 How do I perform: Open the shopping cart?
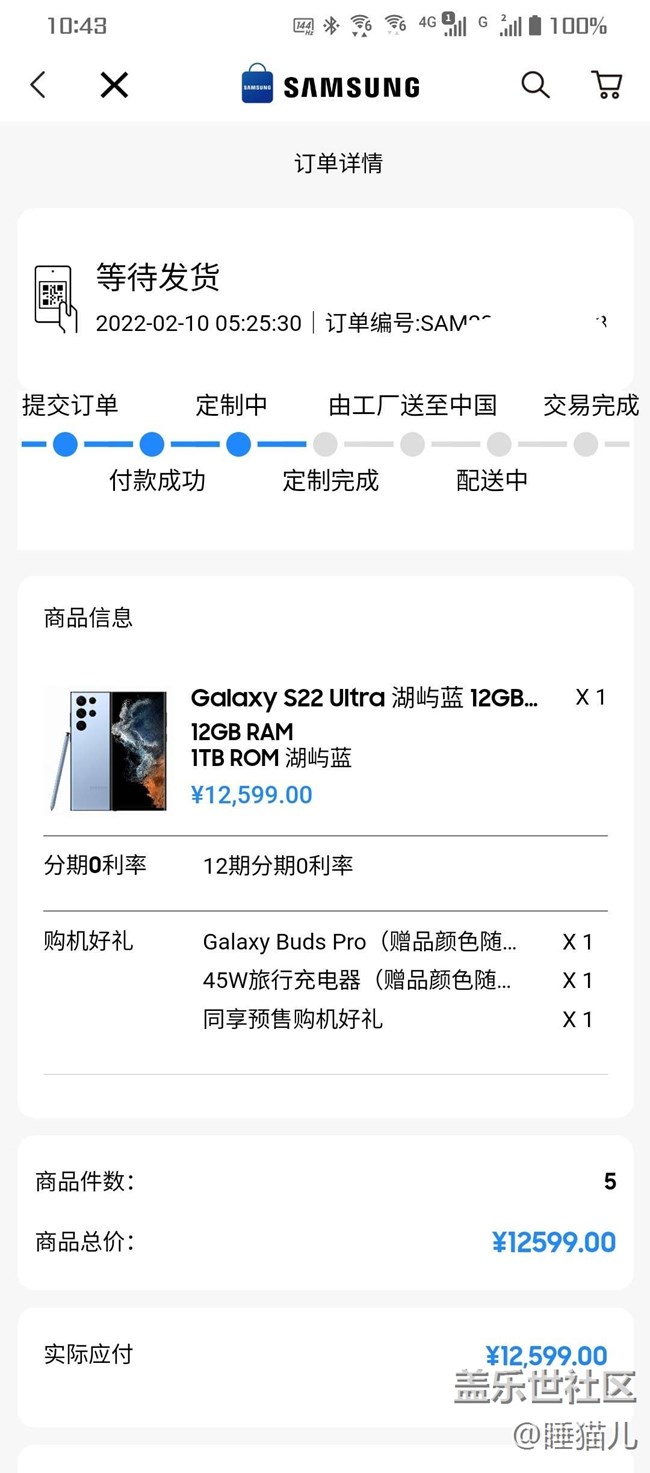pyautogui.click(x=607, y=85)
